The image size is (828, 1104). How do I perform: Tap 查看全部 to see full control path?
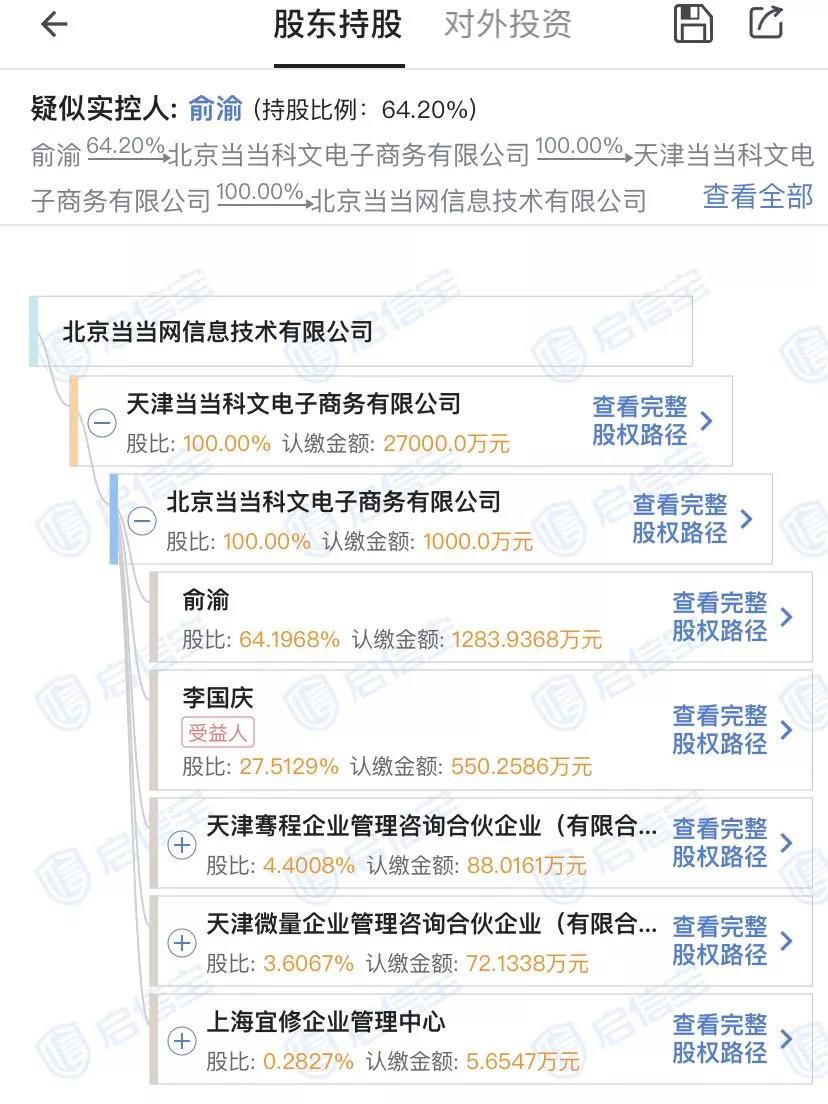point(757,197)
